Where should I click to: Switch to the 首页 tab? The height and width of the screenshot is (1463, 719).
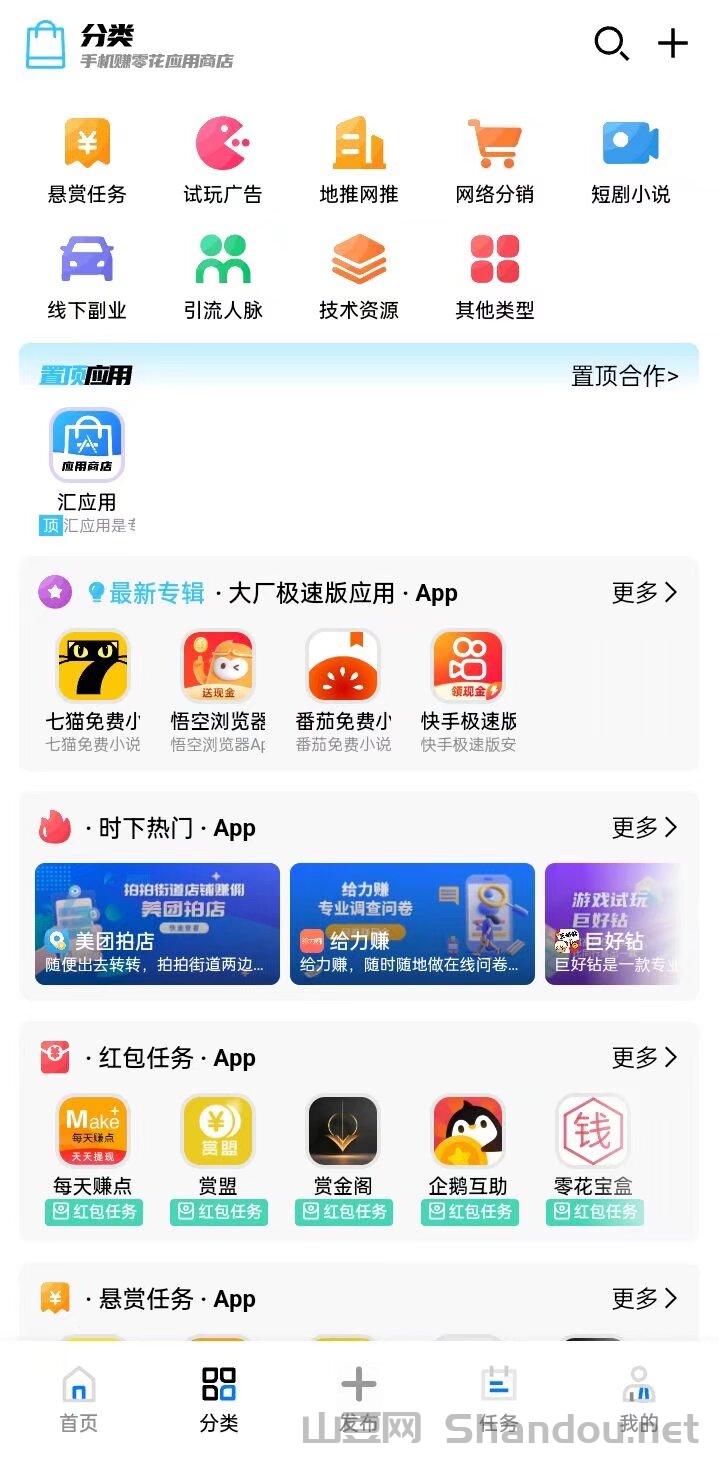[79, 1398]
